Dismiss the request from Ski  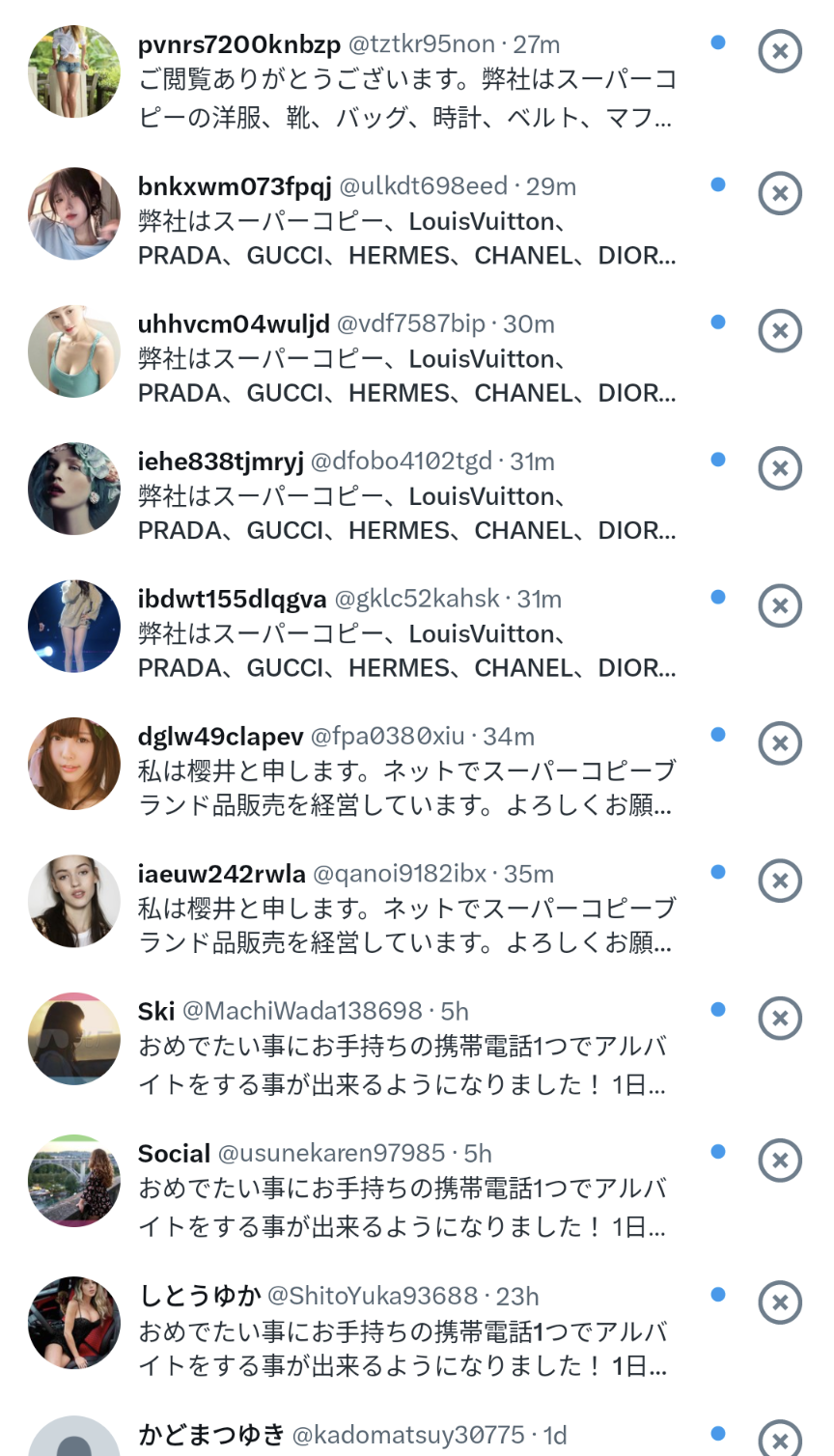[x=780, y=1019]
